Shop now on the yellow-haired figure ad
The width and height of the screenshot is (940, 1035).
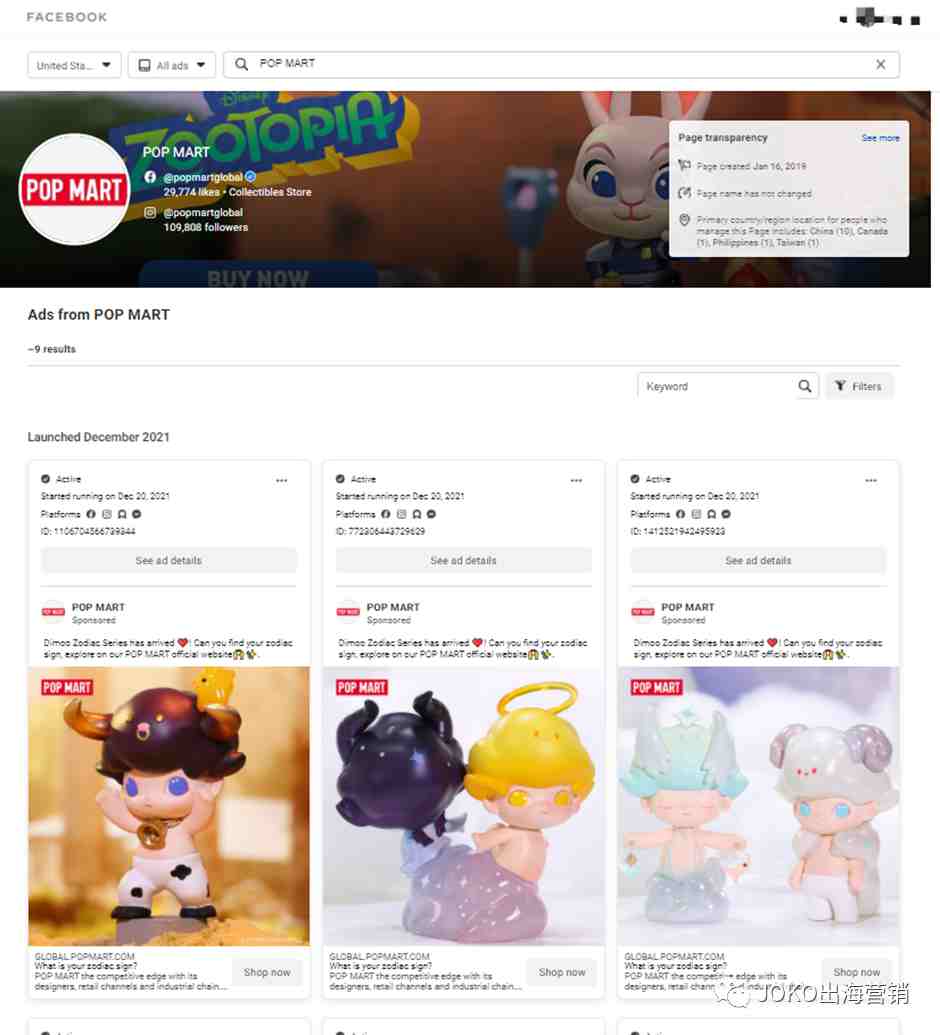coord(562,972)
